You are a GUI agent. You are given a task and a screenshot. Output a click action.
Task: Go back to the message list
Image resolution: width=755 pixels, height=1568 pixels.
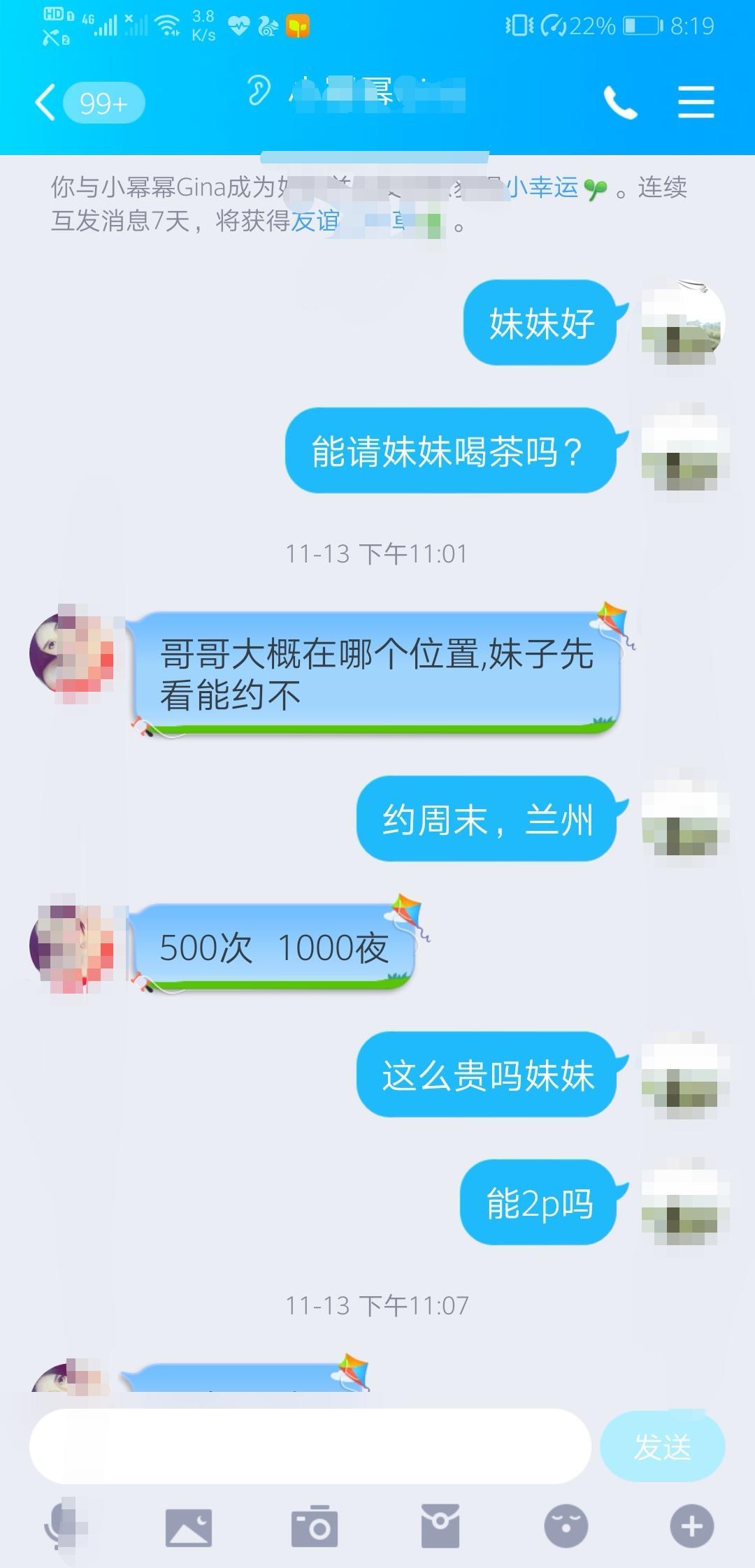point(46,103)
